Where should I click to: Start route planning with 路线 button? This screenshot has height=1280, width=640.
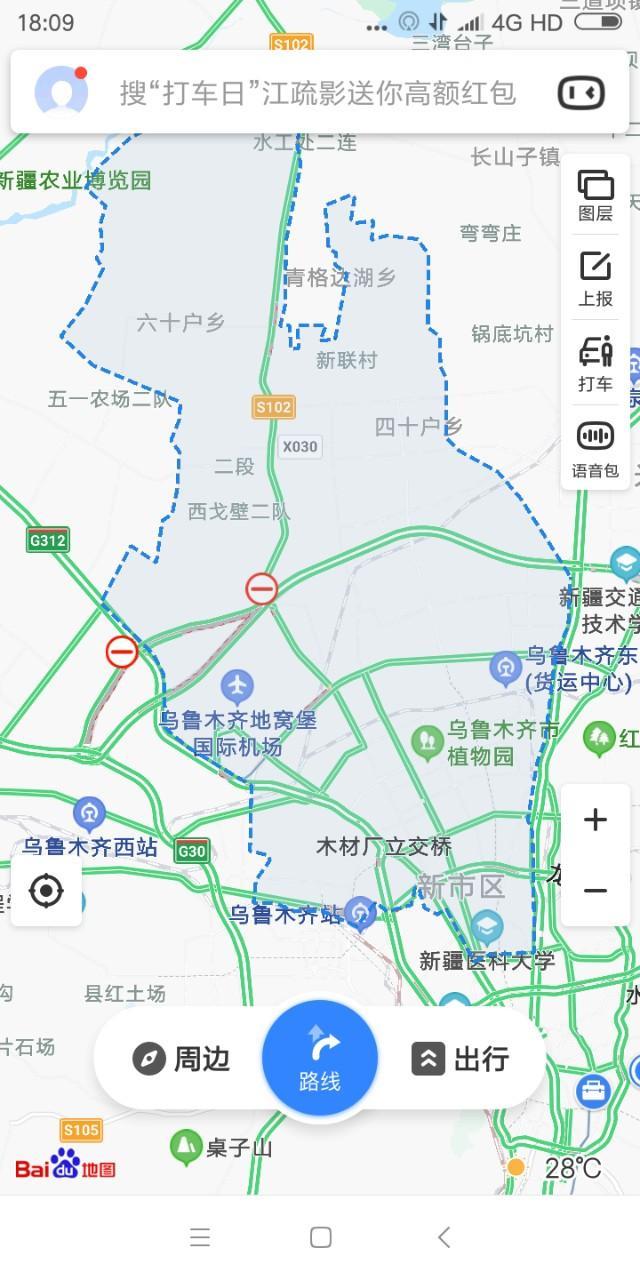320,1057
